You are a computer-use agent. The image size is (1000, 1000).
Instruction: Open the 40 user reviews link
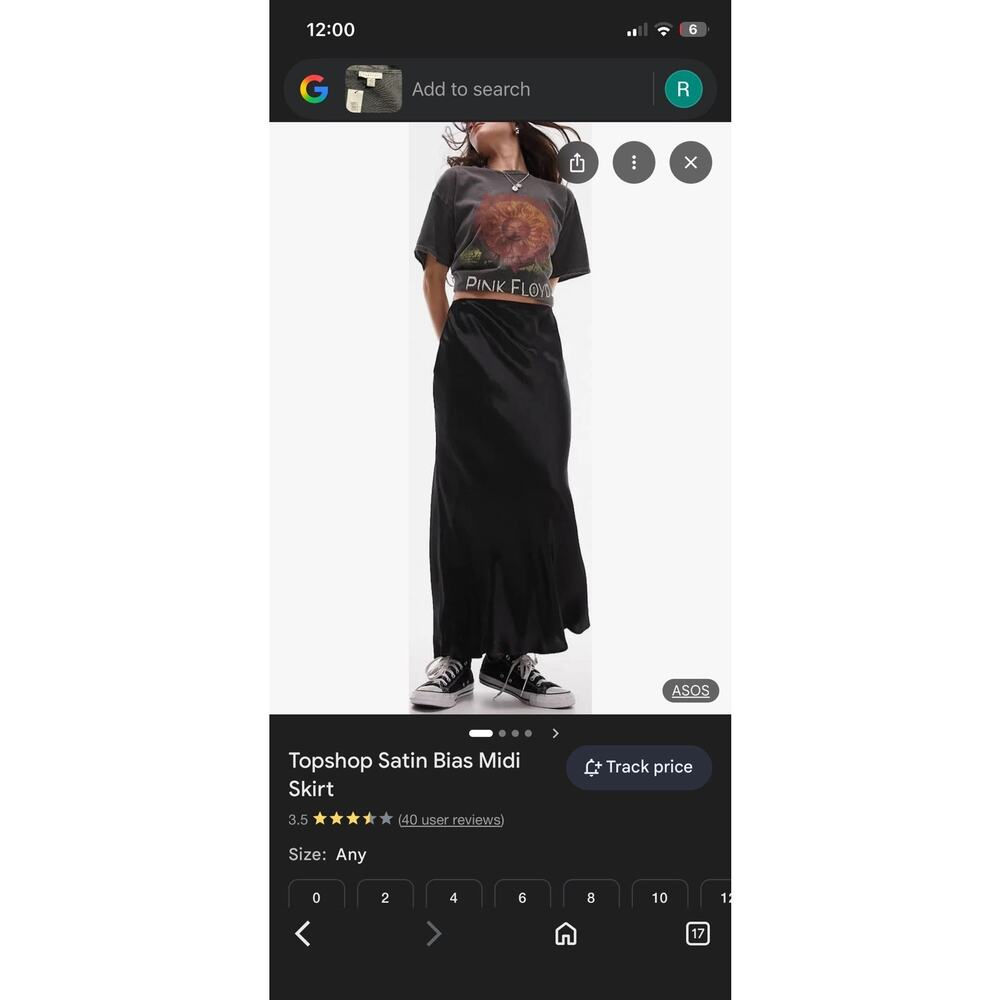451,820
